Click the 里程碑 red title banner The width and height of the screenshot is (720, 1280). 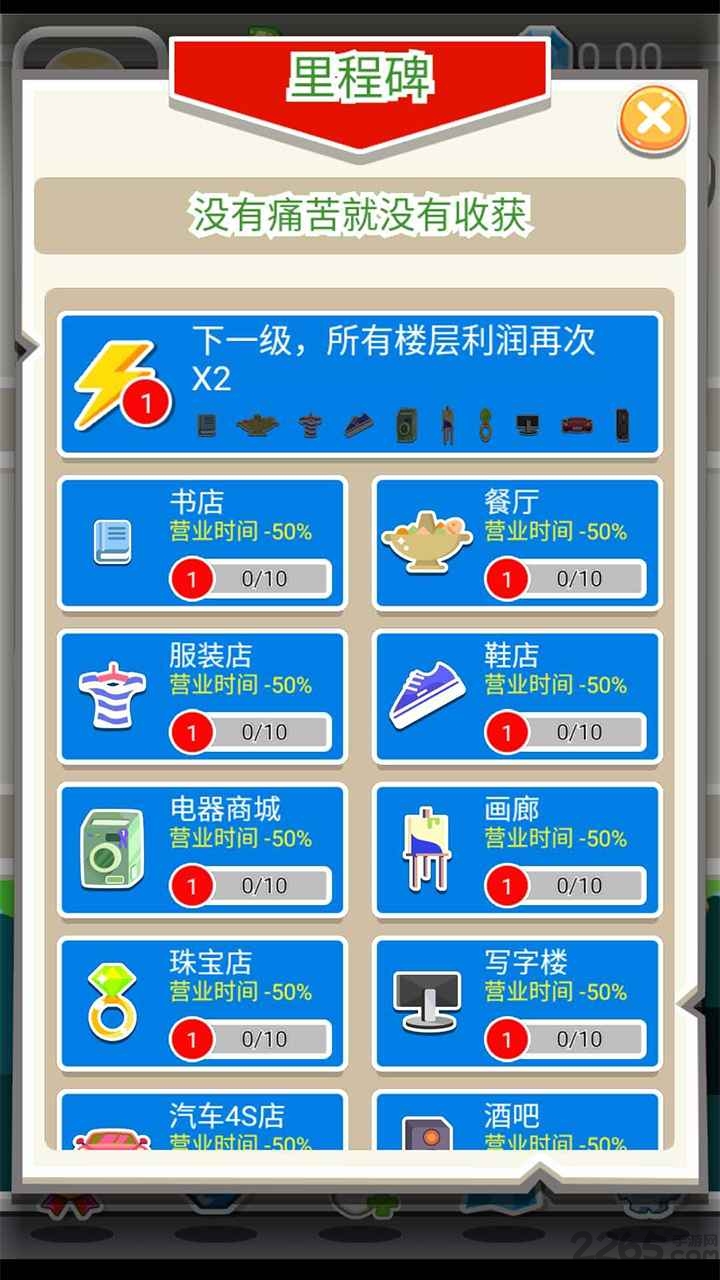point(360,80)
